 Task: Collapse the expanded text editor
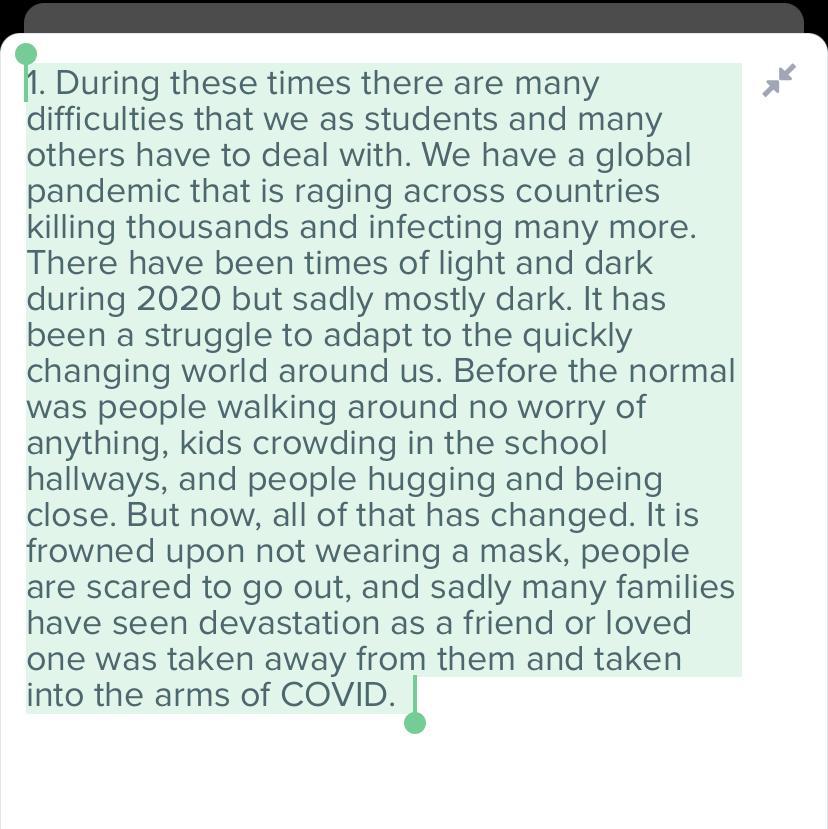click(779, 81)
